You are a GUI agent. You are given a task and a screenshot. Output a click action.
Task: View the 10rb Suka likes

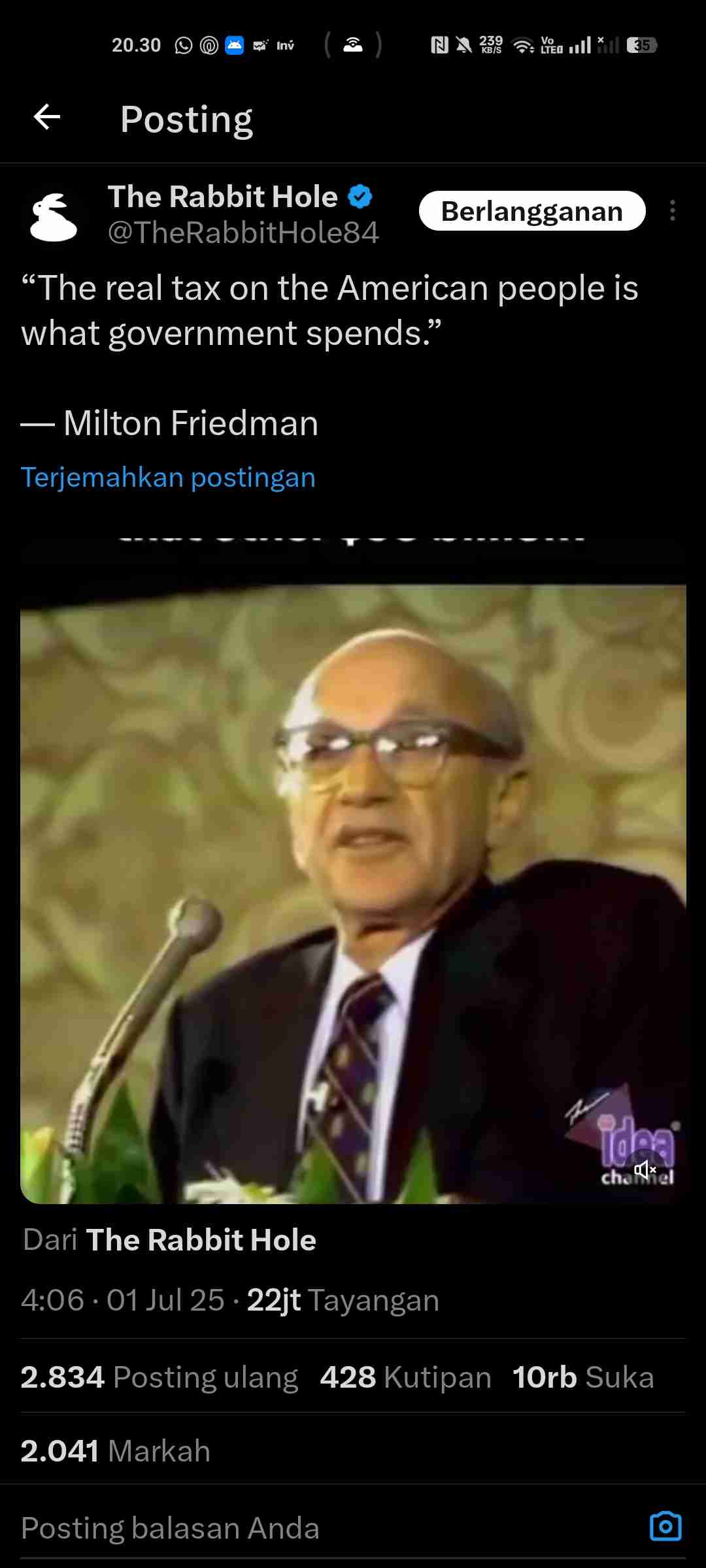coord(583,1377)
